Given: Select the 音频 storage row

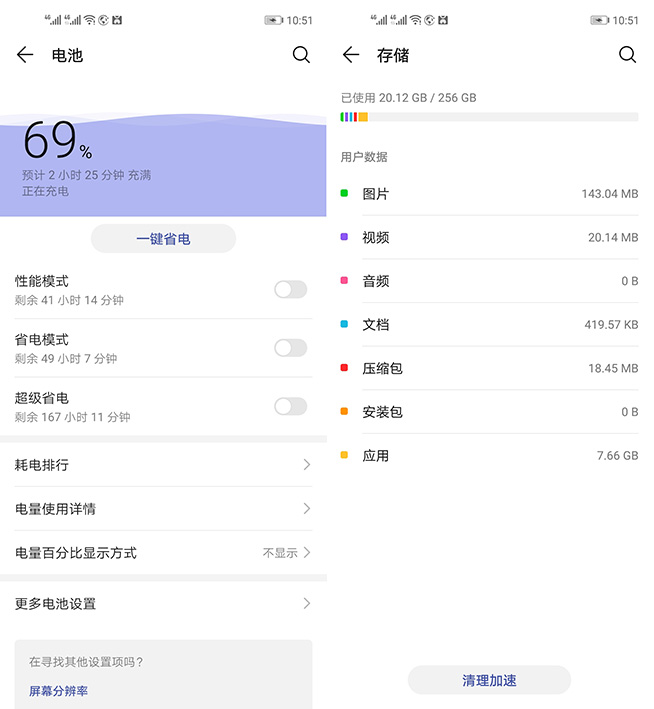Looking at the screenshot, I should (490, 281).
